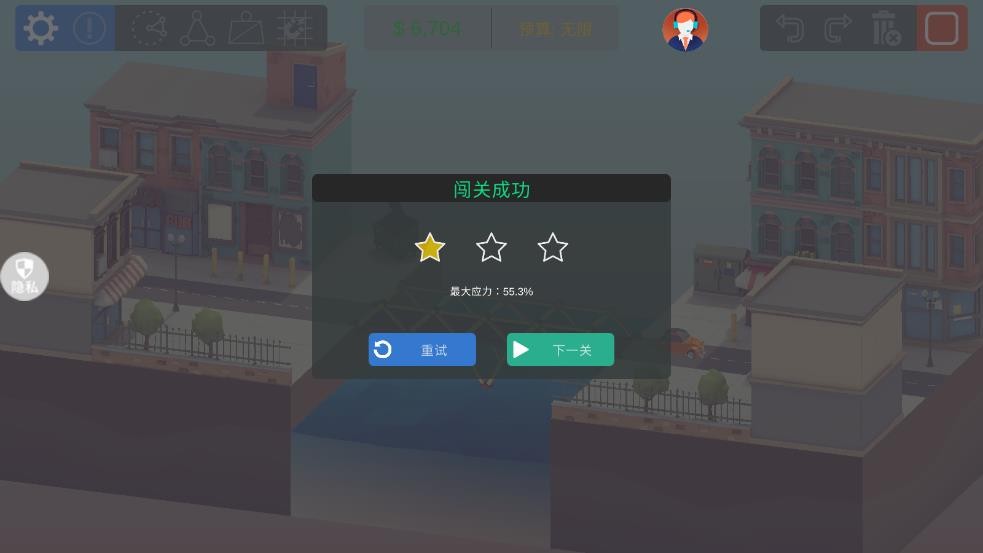This screenshot has width=983, height=553.
Task: Tap the redo arrow
Action: point(838,28)
